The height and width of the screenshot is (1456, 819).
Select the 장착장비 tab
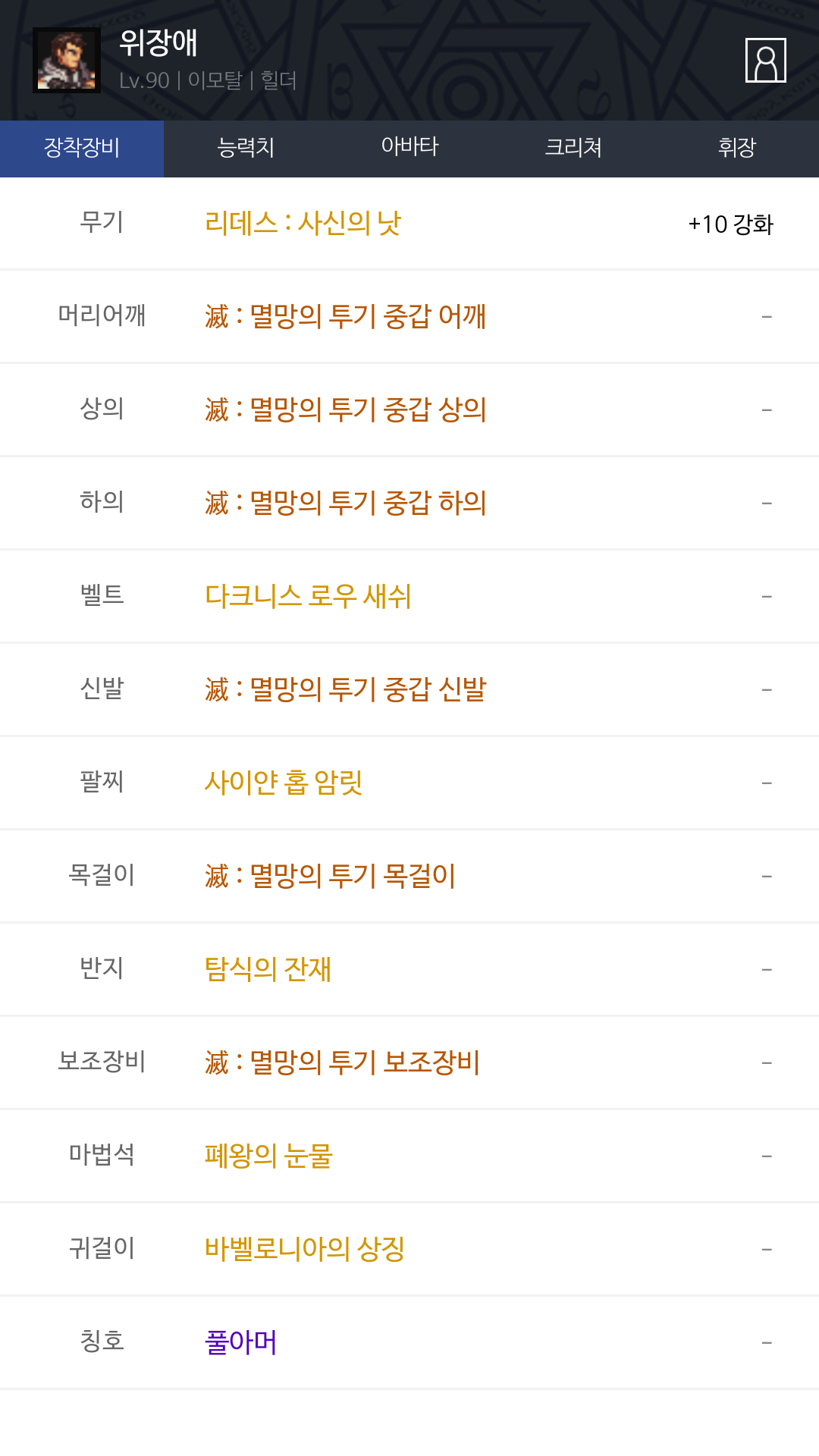pyautogui.click(x=82, y=148)
